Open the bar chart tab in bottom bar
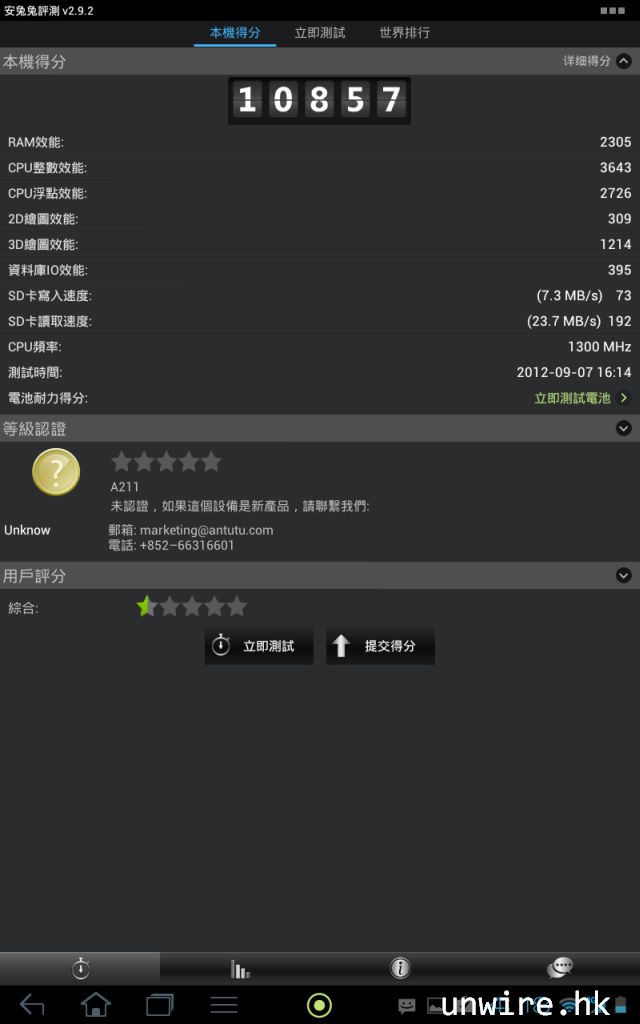The image size is (640, 1024). (240, 968)
